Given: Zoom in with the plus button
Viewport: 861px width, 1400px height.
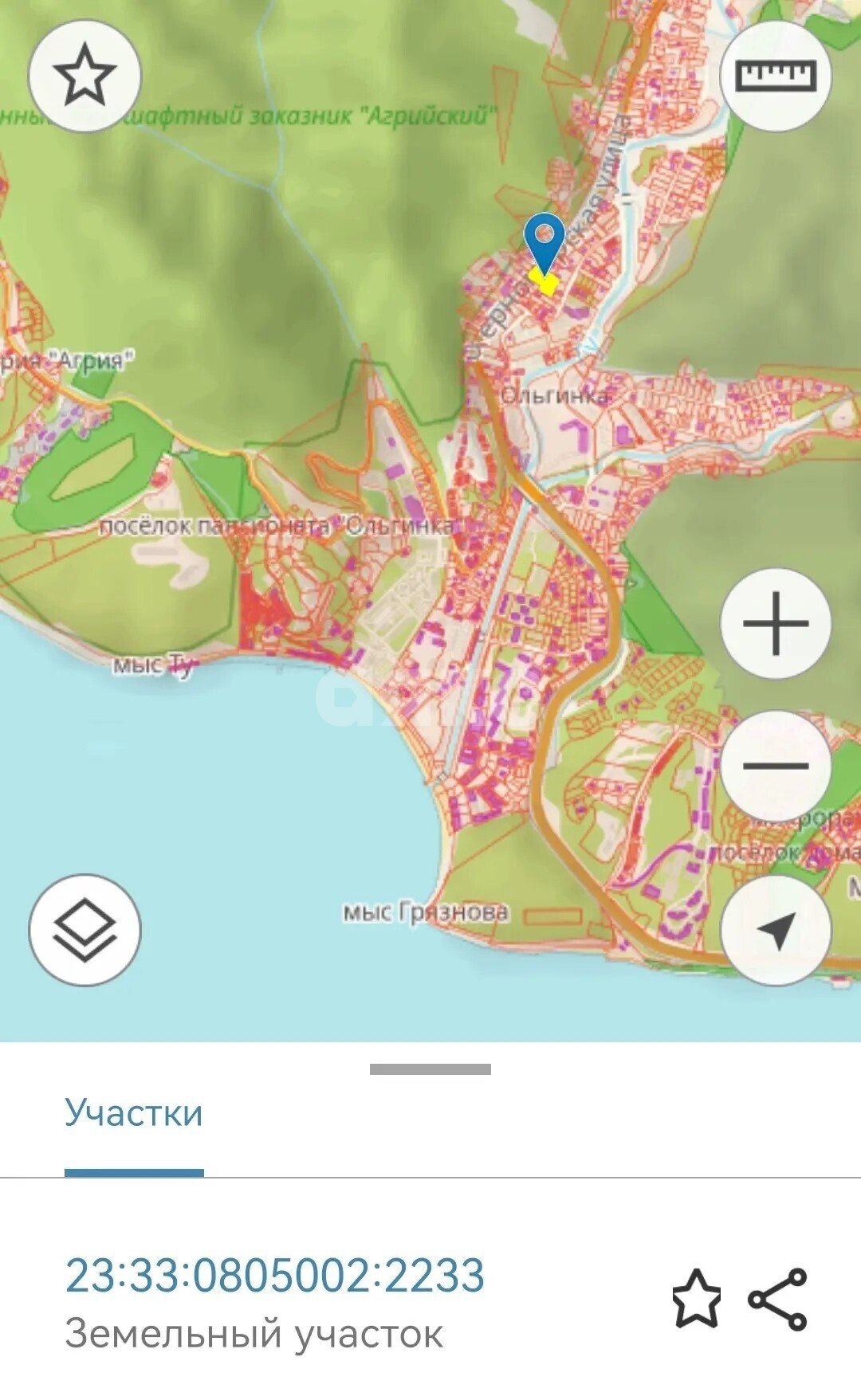Looking at the screenshot, I should (x=776, y=623).
